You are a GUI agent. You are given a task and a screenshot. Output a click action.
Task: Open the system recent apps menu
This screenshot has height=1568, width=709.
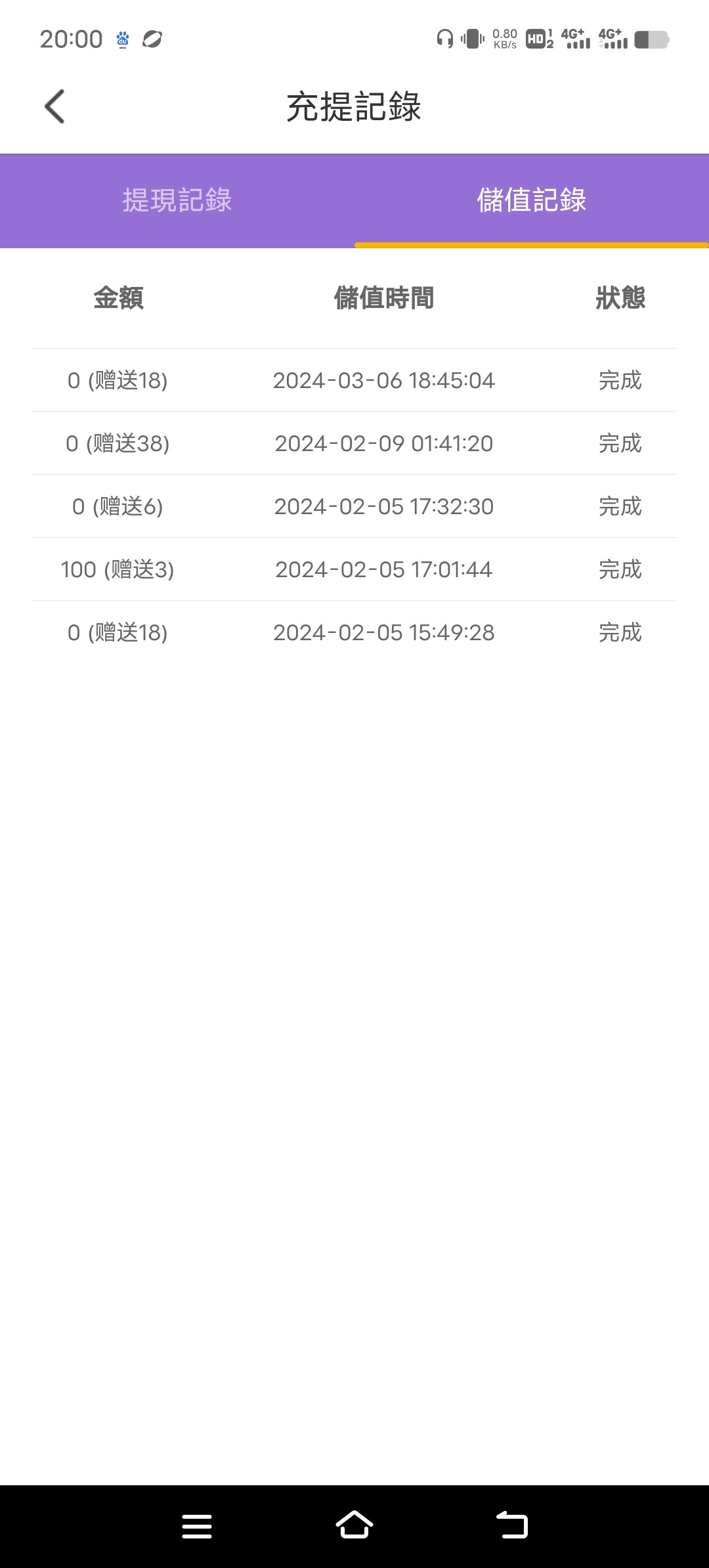pos(197,1526)
